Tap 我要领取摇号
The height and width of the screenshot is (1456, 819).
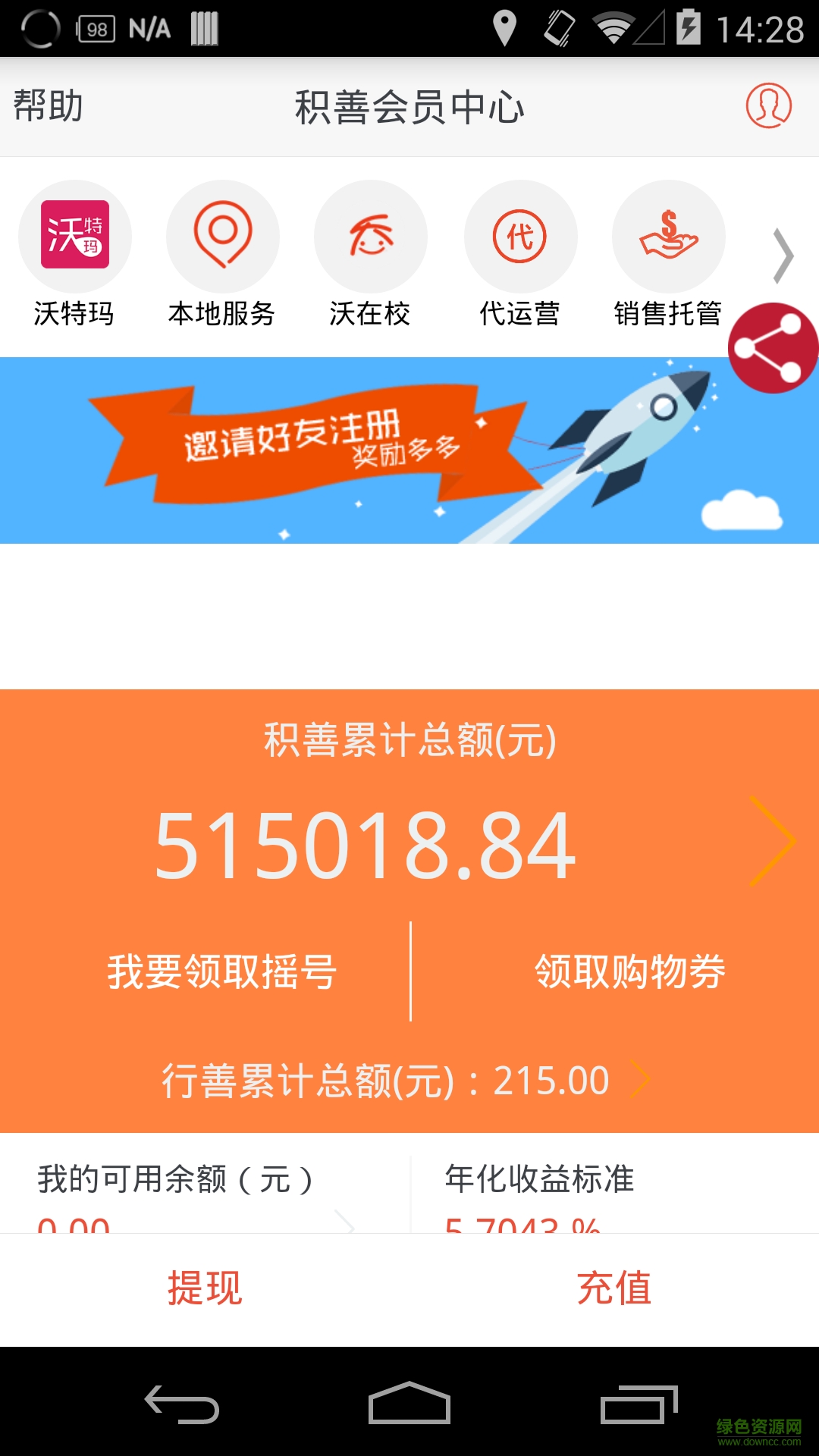click(221, 971)
